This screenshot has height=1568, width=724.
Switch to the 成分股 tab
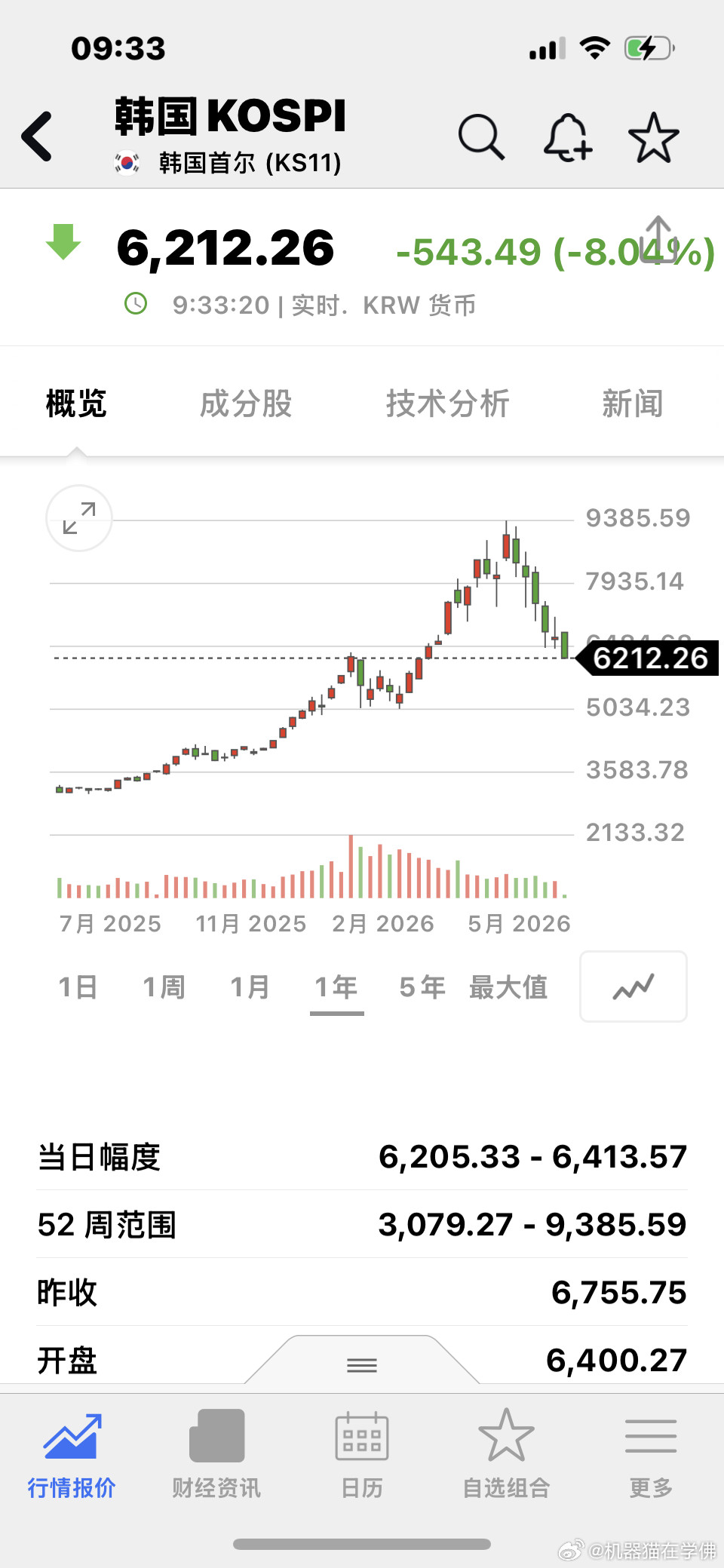click(246, 404)
